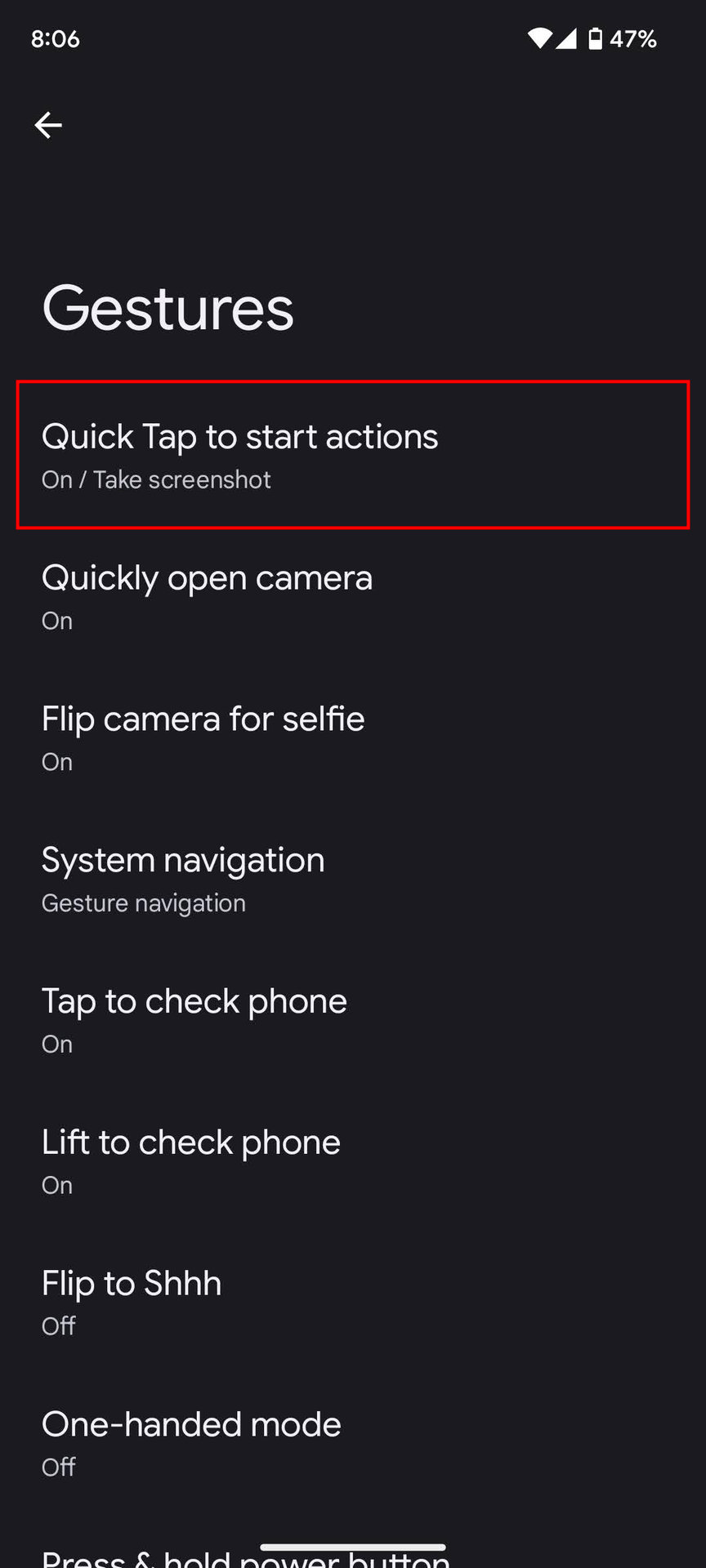Open Flip to Shhh setting
Screen dimensions: 706x1568
pyautogui.click(x=353, y=1303)
